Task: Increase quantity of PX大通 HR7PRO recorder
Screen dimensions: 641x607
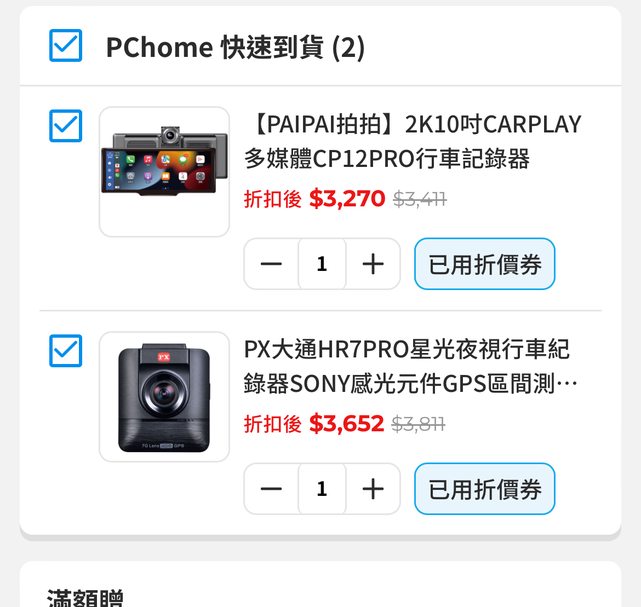Action: point(373,489)
